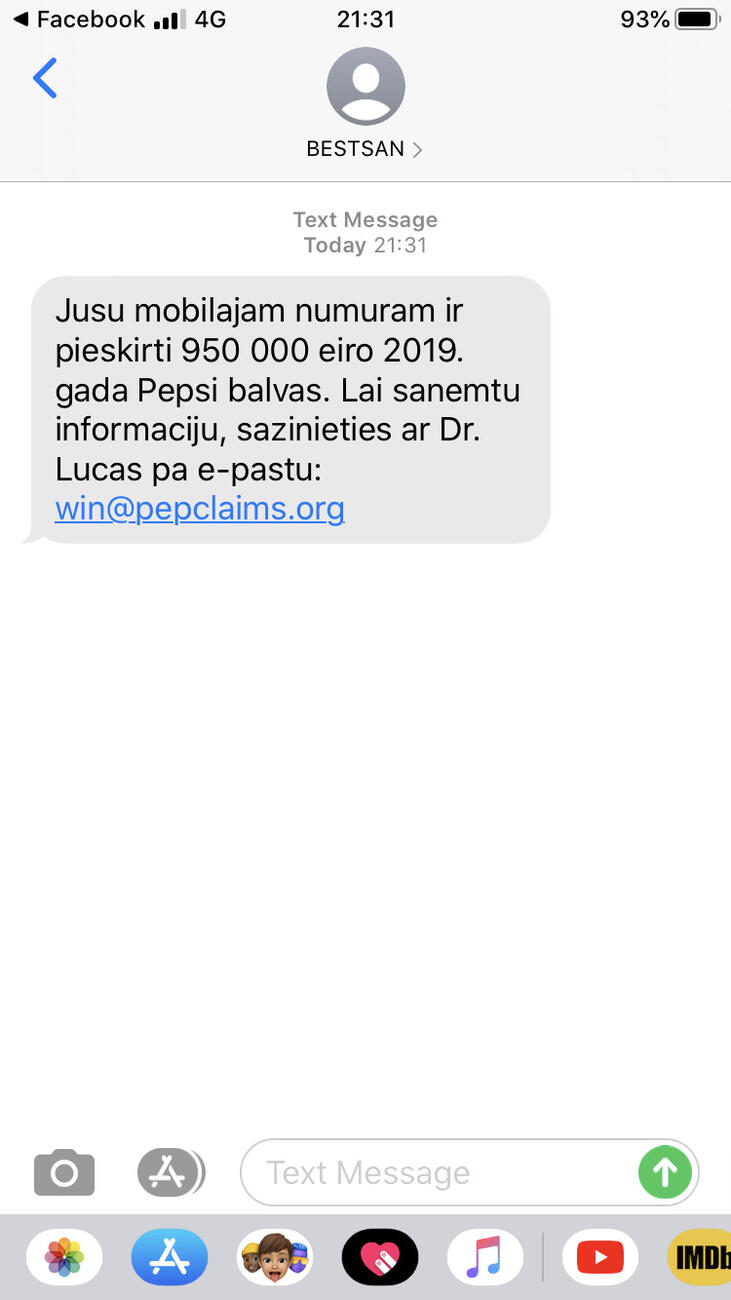
Task: Toggle the iMessage apps drawer
Action: tap(170, 1172)
